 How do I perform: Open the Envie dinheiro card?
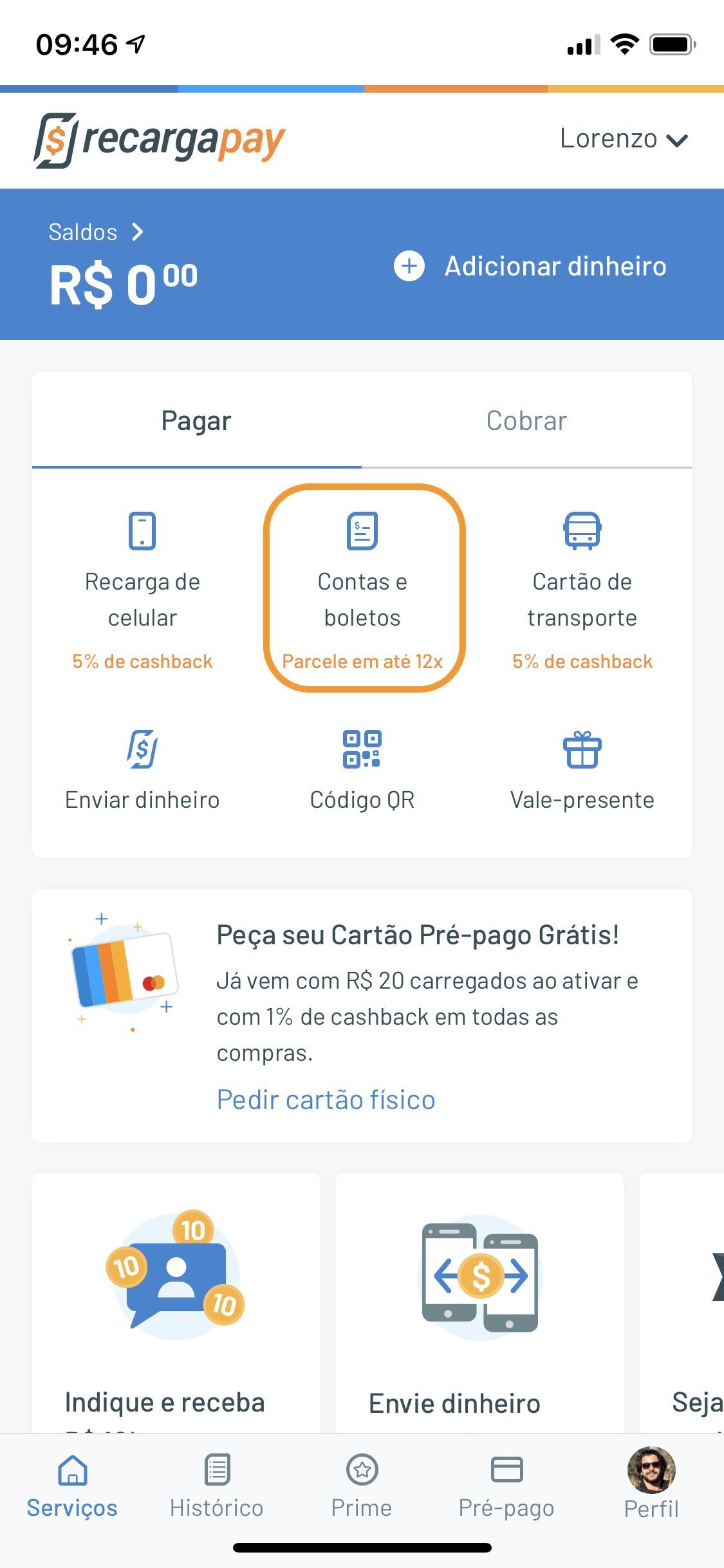(479, 1303)
